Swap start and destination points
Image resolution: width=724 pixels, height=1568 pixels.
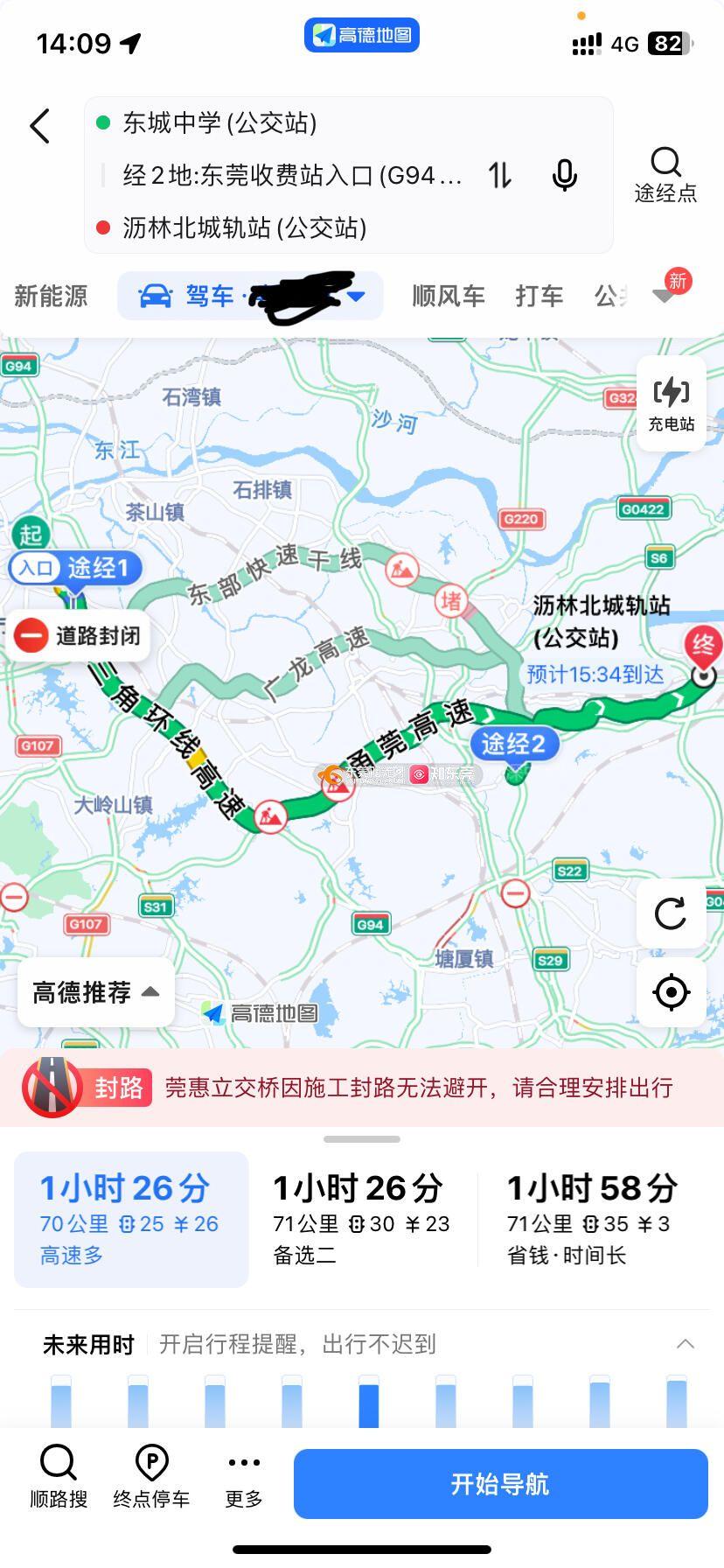500,175
